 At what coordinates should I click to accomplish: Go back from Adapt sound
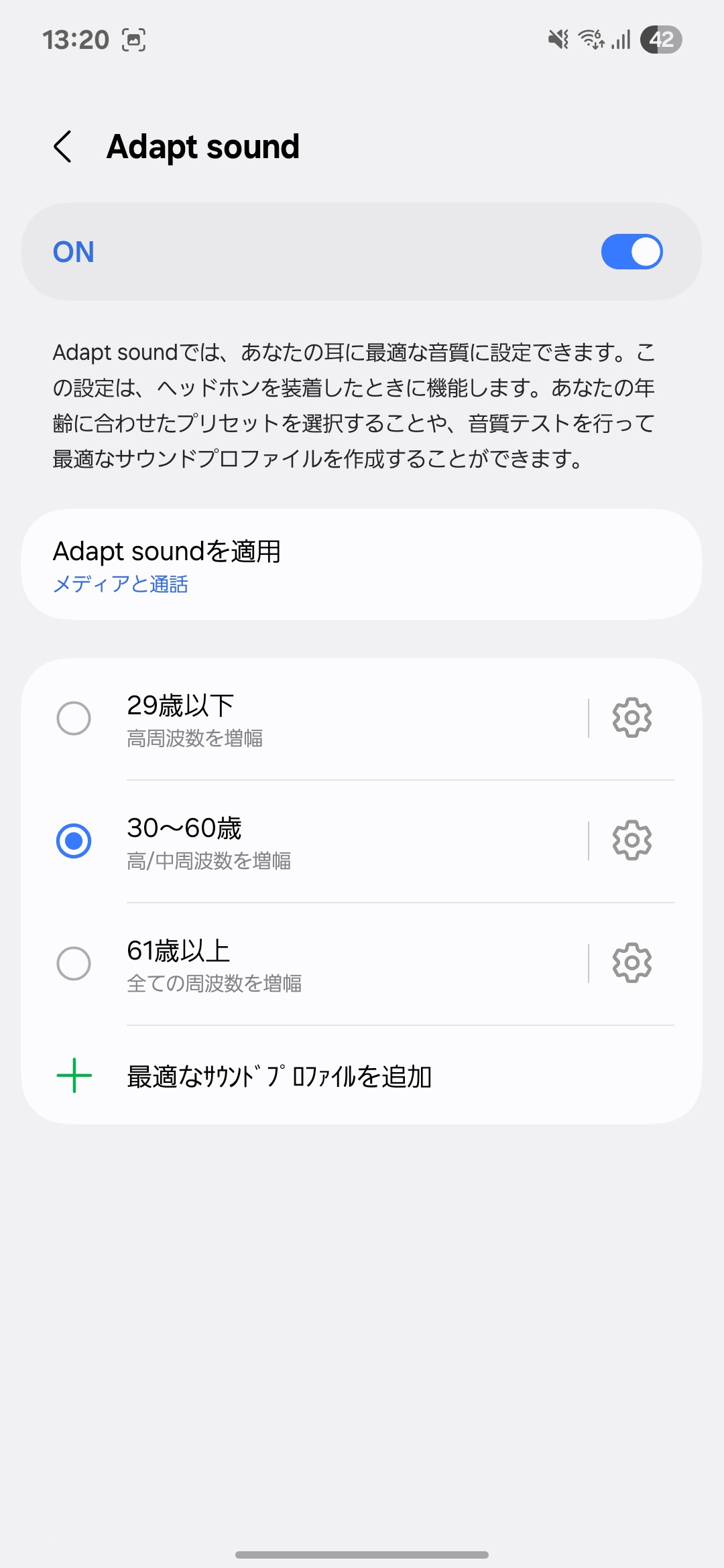pyautogui.click(x=63, y=147)
